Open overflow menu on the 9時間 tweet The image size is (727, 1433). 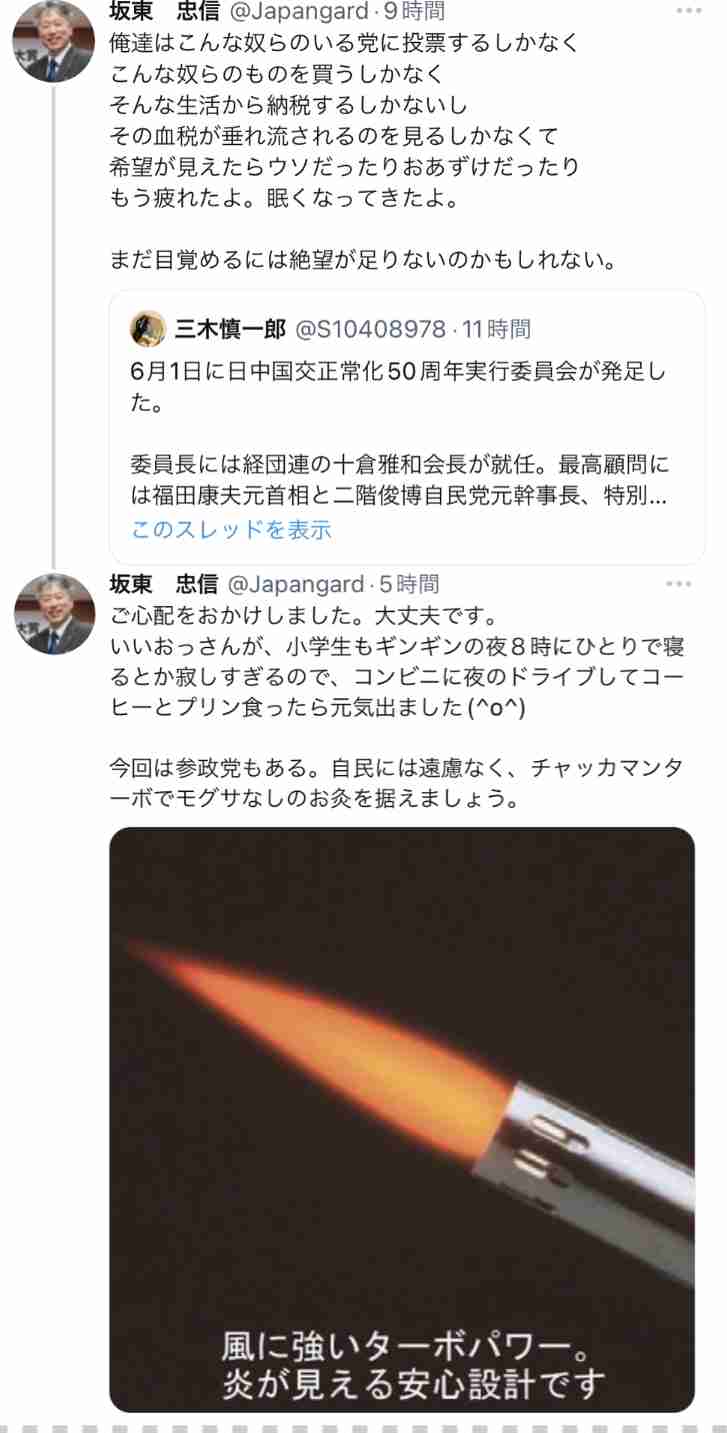(x=690, y=10)
